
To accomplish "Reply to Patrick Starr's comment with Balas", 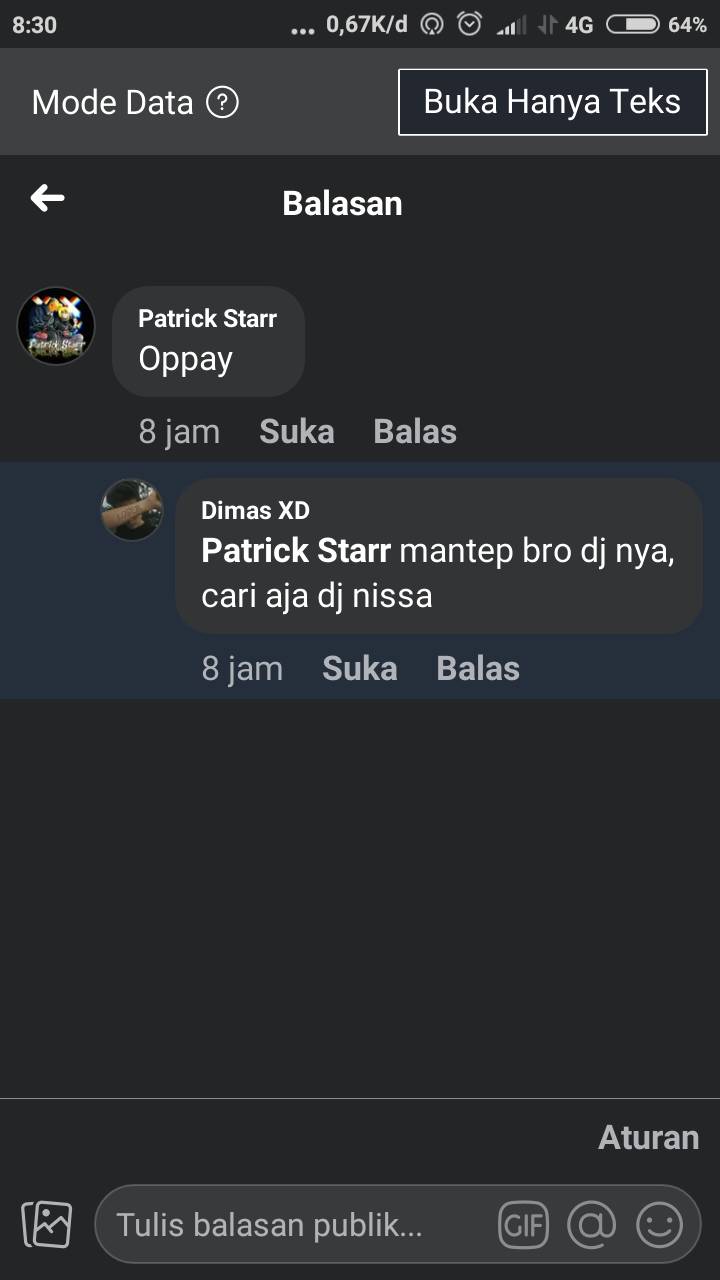I will [x=415, y=431].
